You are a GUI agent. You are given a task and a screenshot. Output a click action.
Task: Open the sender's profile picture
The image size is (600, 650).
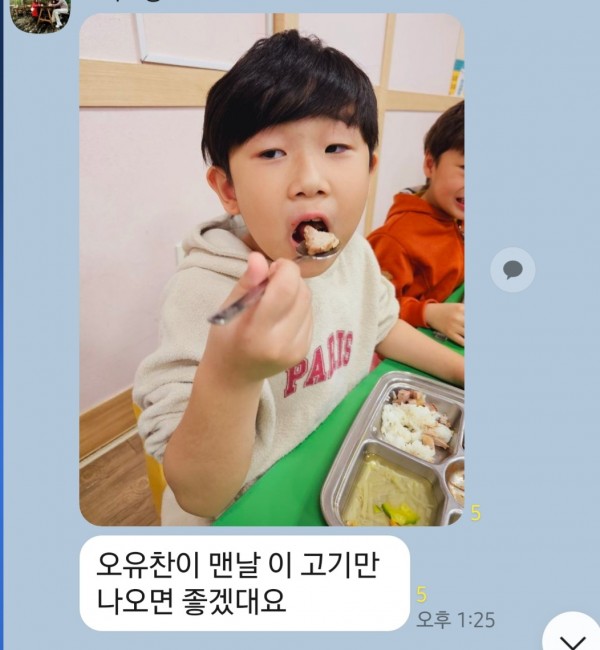point(40,14)
